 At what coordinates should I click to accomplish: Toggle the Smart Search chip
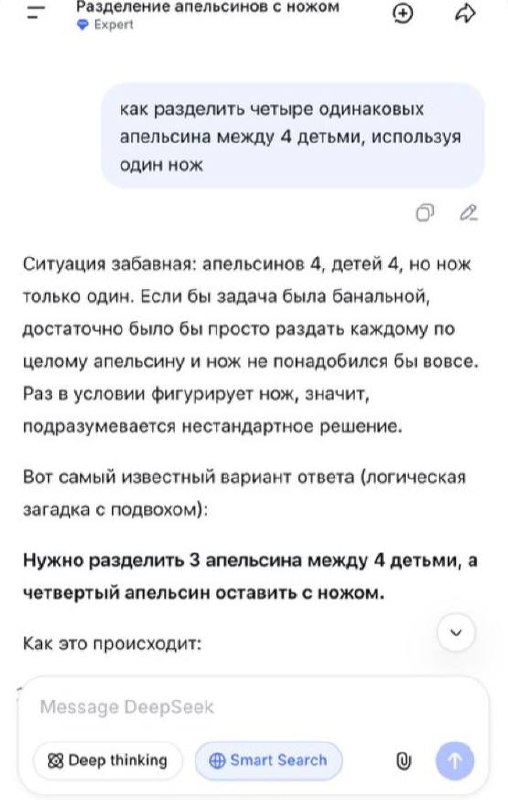coord(268,761)
